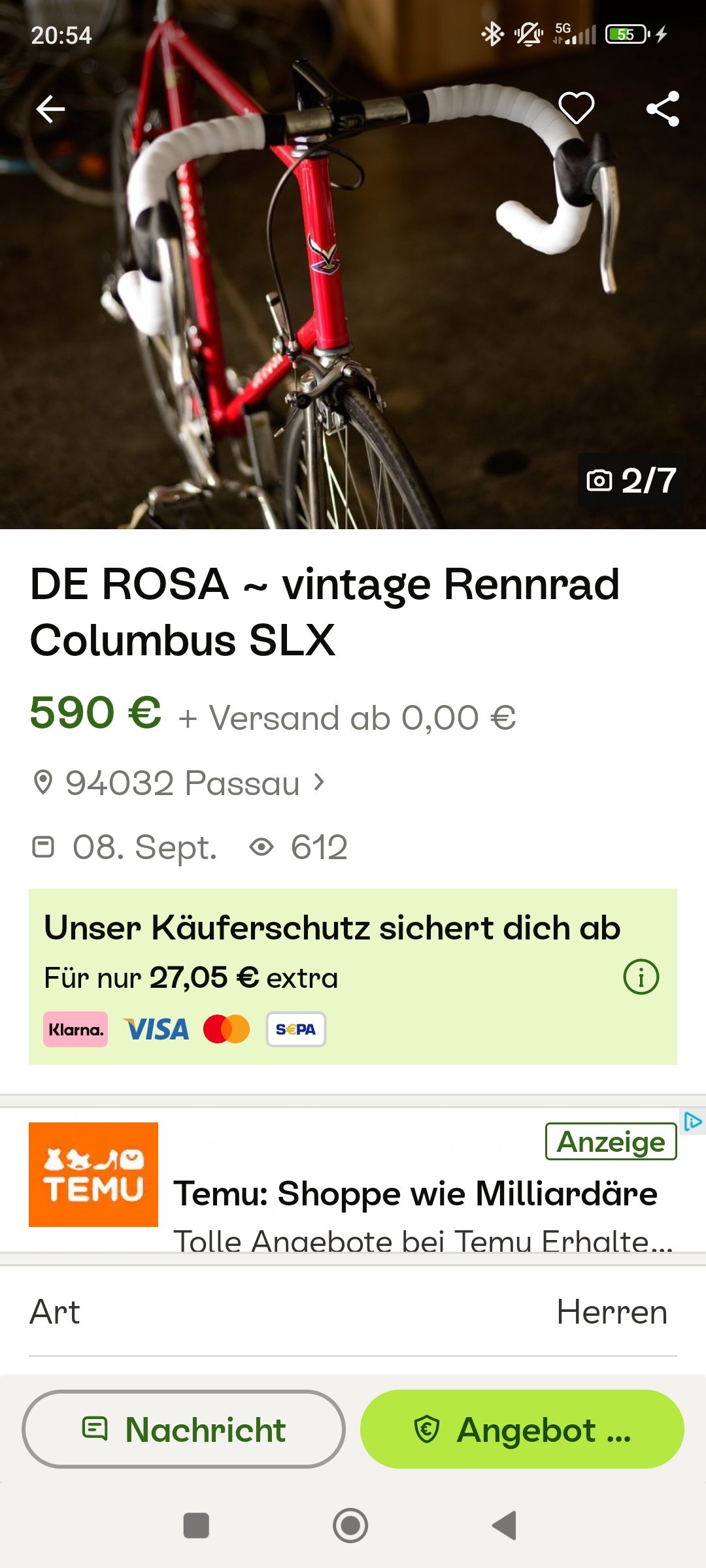706x1568 pixels.
Task: Tap the system home button
Action: tap(350, 1526)
